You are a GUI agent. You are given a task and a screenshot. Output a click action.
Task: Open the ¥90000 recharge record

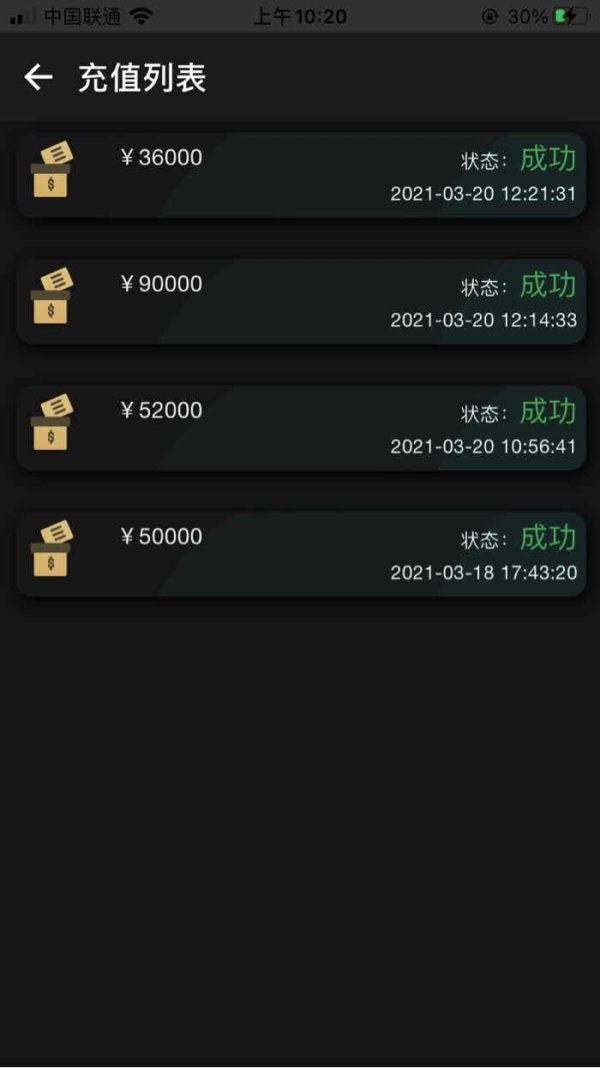click(x=300, y=302)
